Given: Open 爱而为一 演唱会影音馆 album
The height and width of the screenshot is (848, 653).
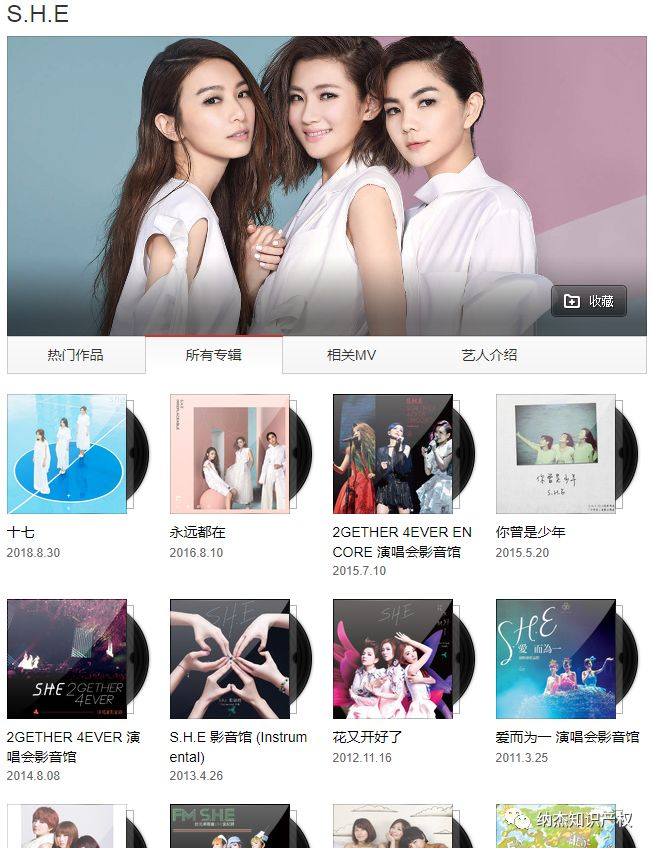Looking at the screenshot, I should 556,659.
